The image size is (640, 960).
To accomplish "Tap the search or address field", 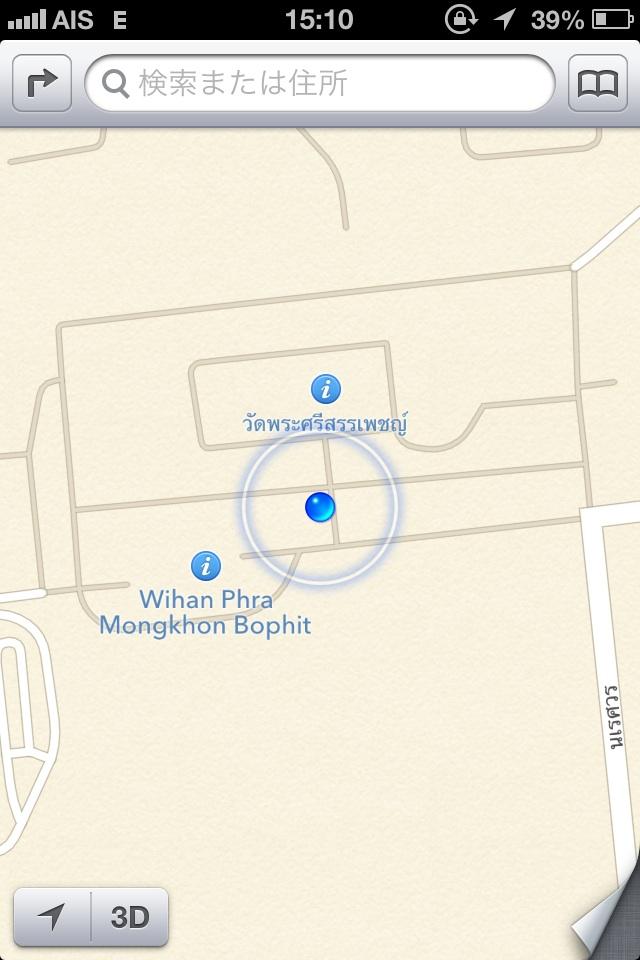I will pos(320,84).
